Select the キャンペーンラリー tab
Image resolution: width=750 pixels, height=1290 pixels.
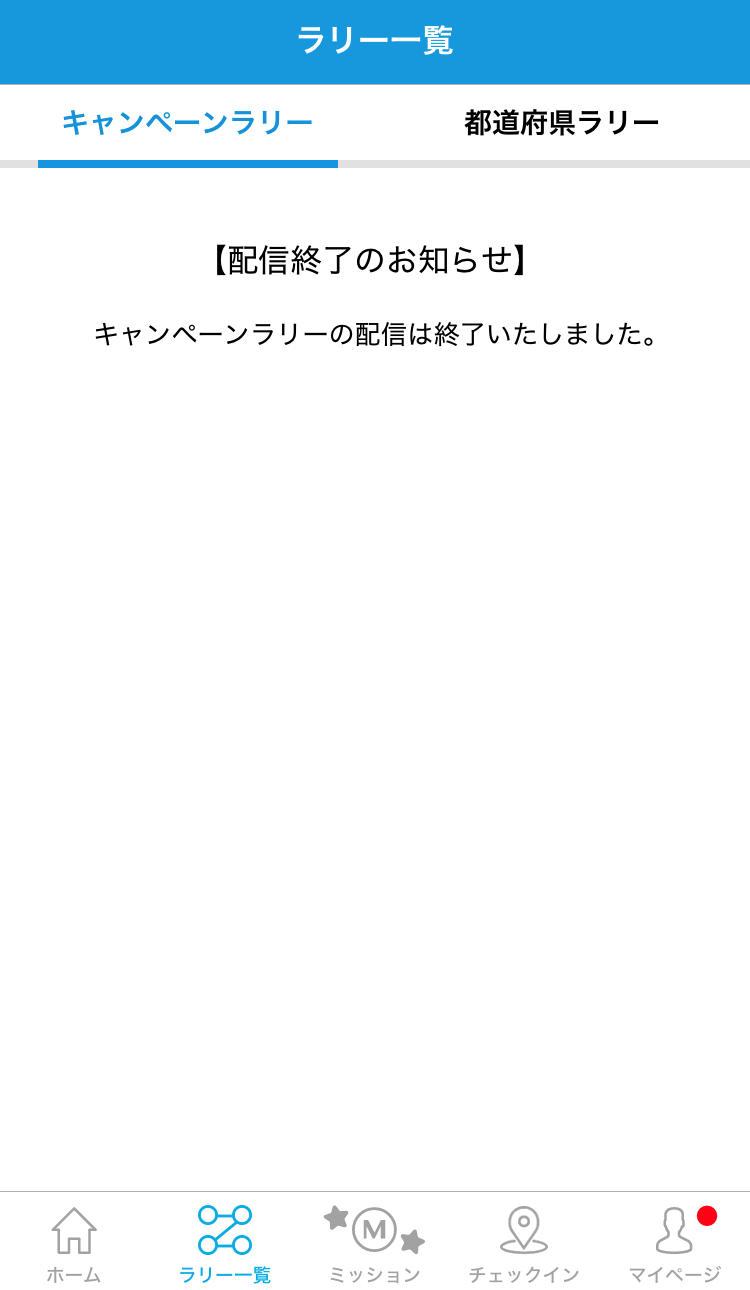pyautogui.click(x=187, y=123)
